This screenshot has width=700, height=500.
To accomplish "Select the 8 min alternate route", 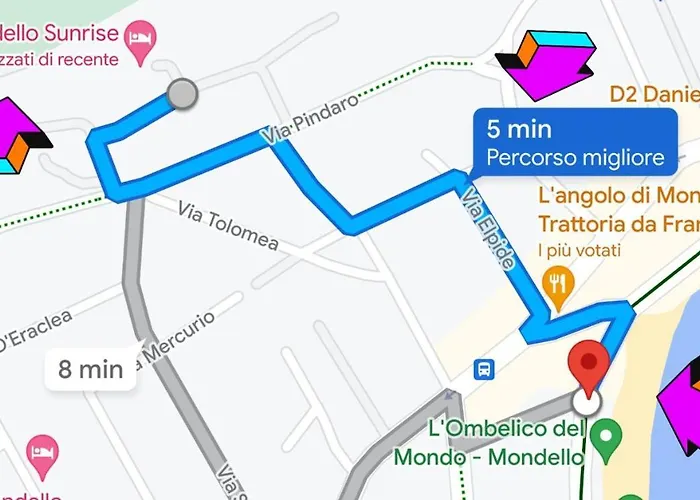I will pyautogui.click(x=90, y=369).
